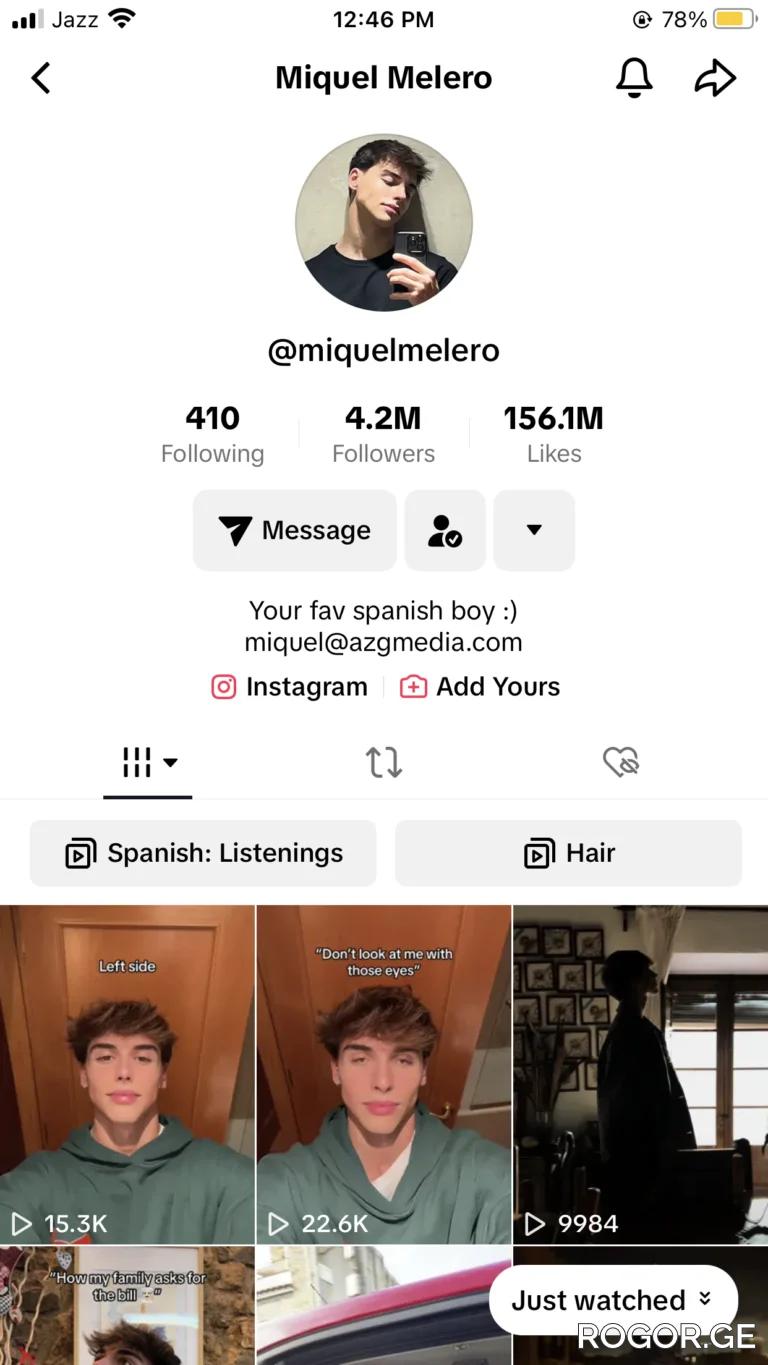The width and height of the screenshot is (768, 1365).
Task: View Miquel Melero's profile picture
Action: 384,223
